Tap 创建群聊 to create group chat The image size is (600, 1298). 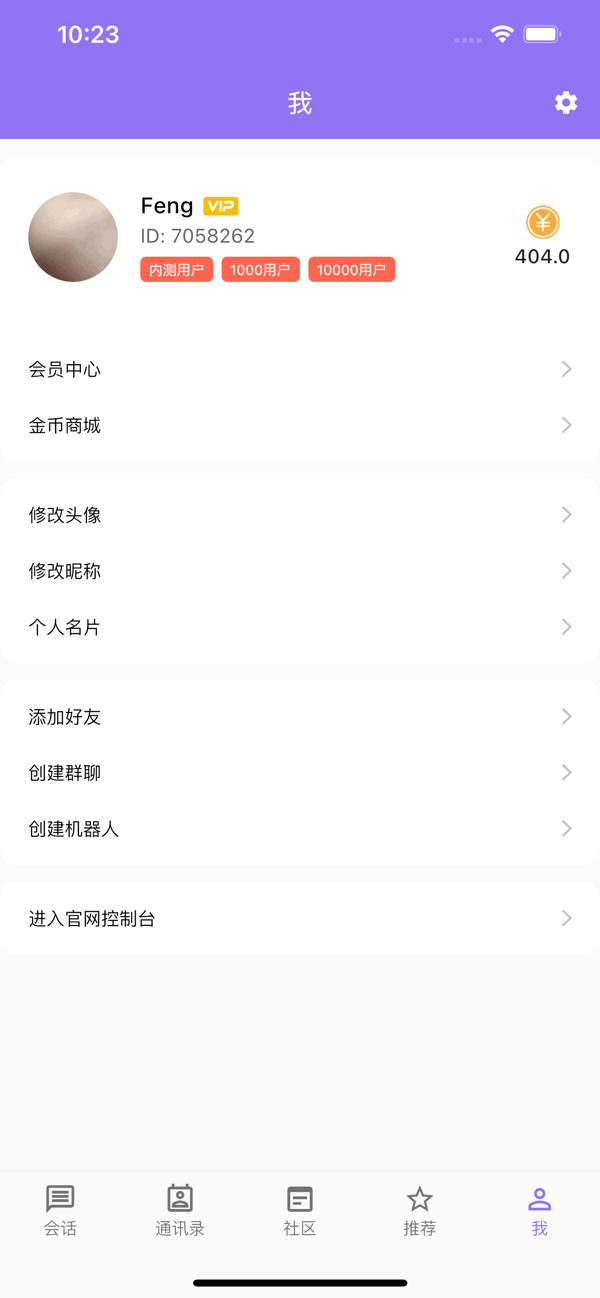click(300, 773)
